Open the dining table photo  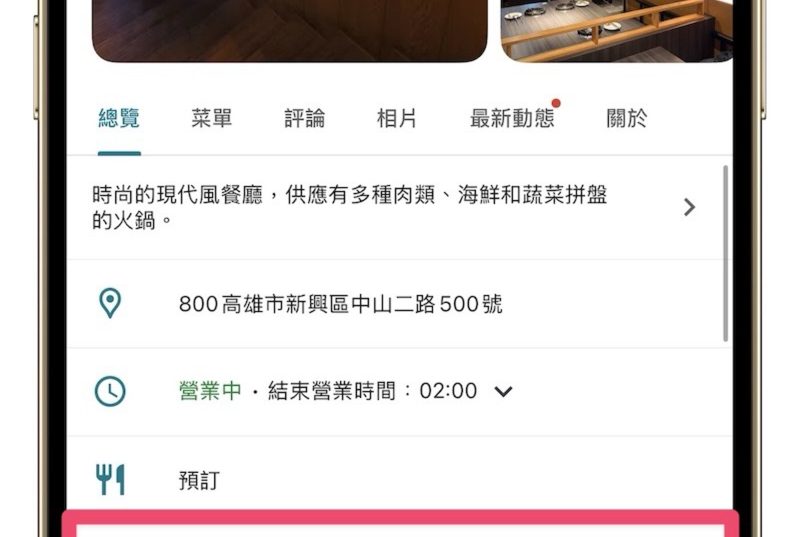point(616,30)
